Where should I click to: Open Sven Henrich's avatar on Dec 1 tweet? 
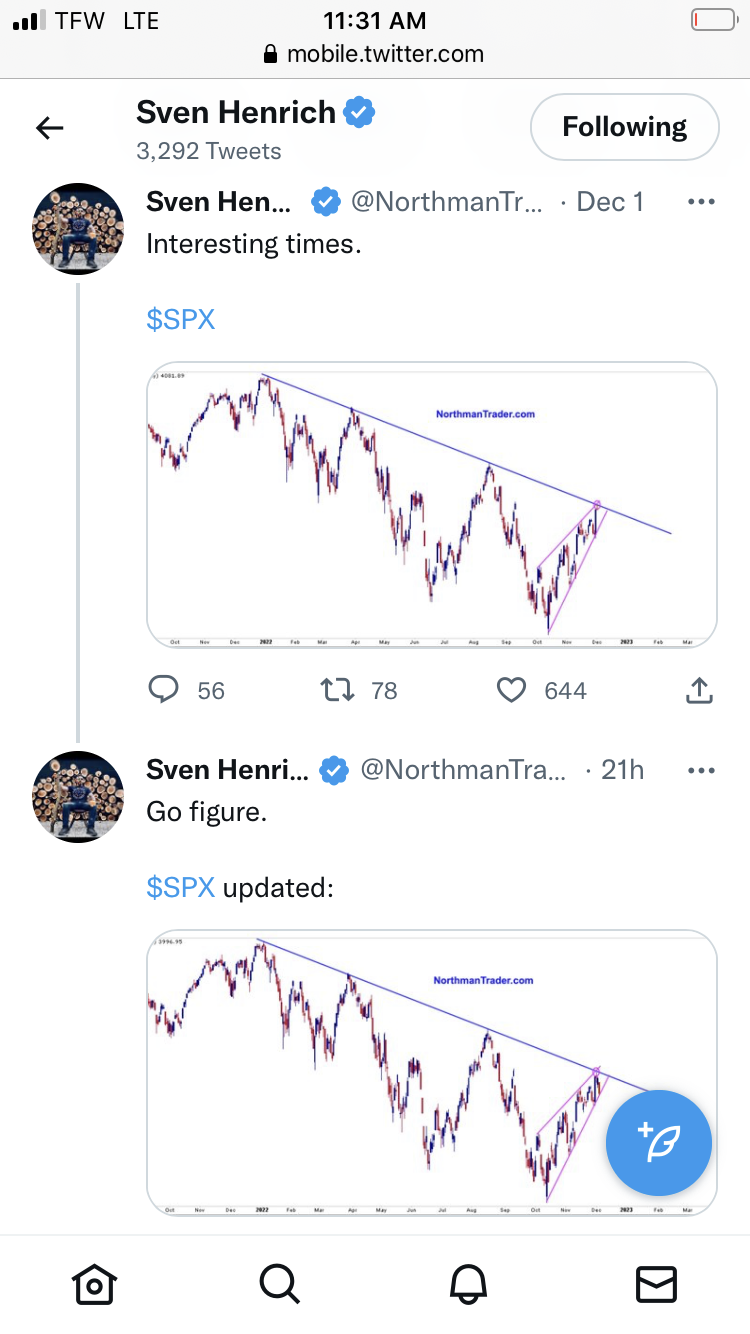pos(79,229)
